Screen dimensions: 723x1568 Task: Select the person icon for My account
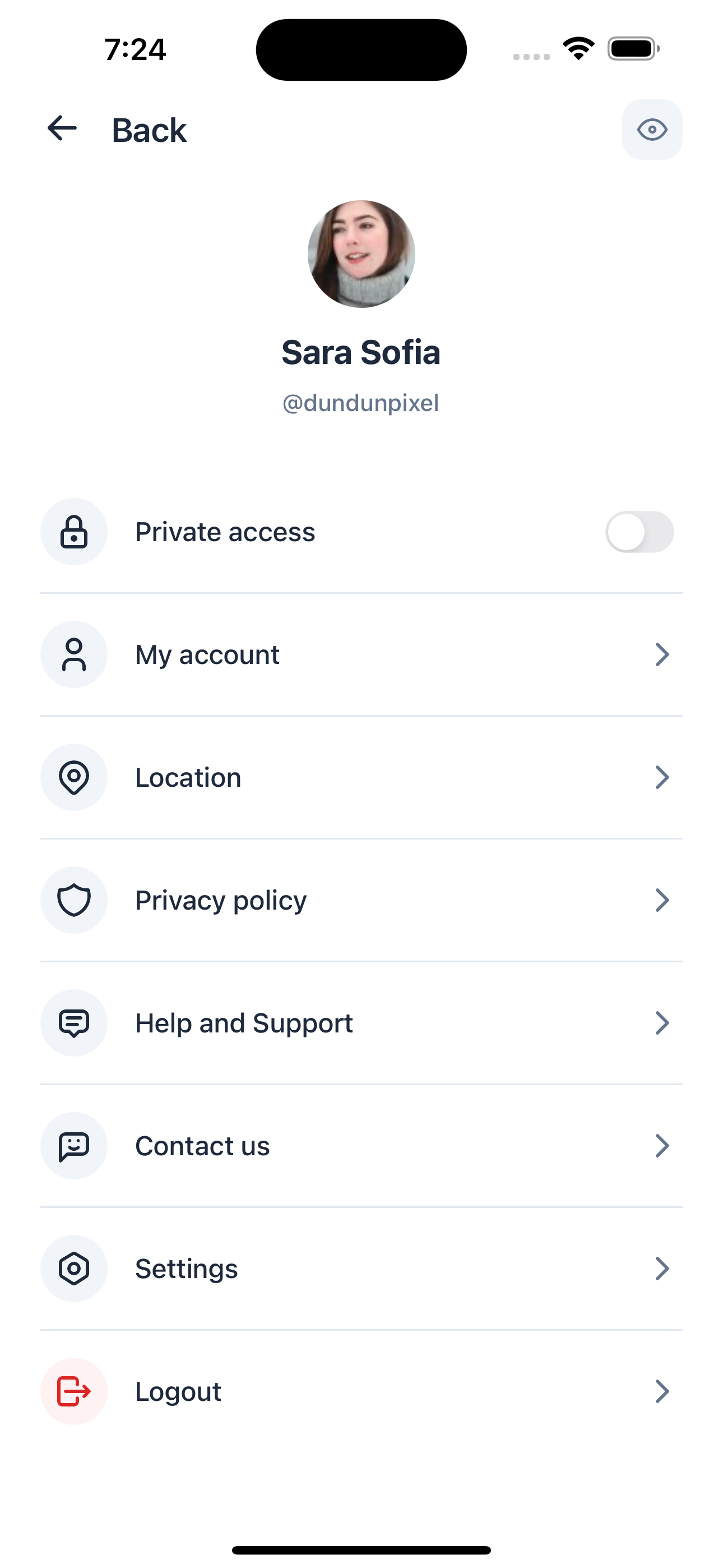click(73, 654)
